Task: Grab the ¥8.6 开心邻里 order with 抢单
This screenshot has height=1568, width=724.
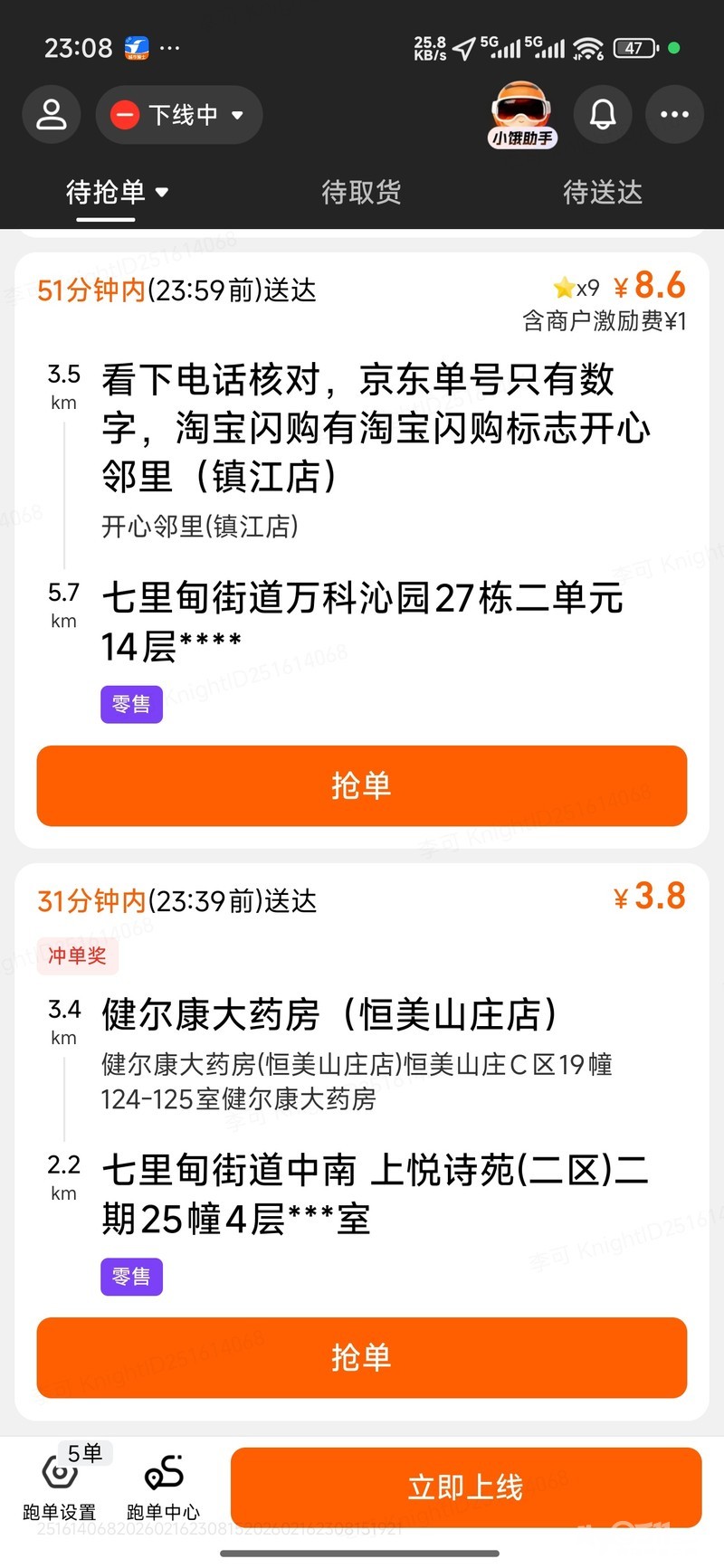Action: click(x=361, y=785)
